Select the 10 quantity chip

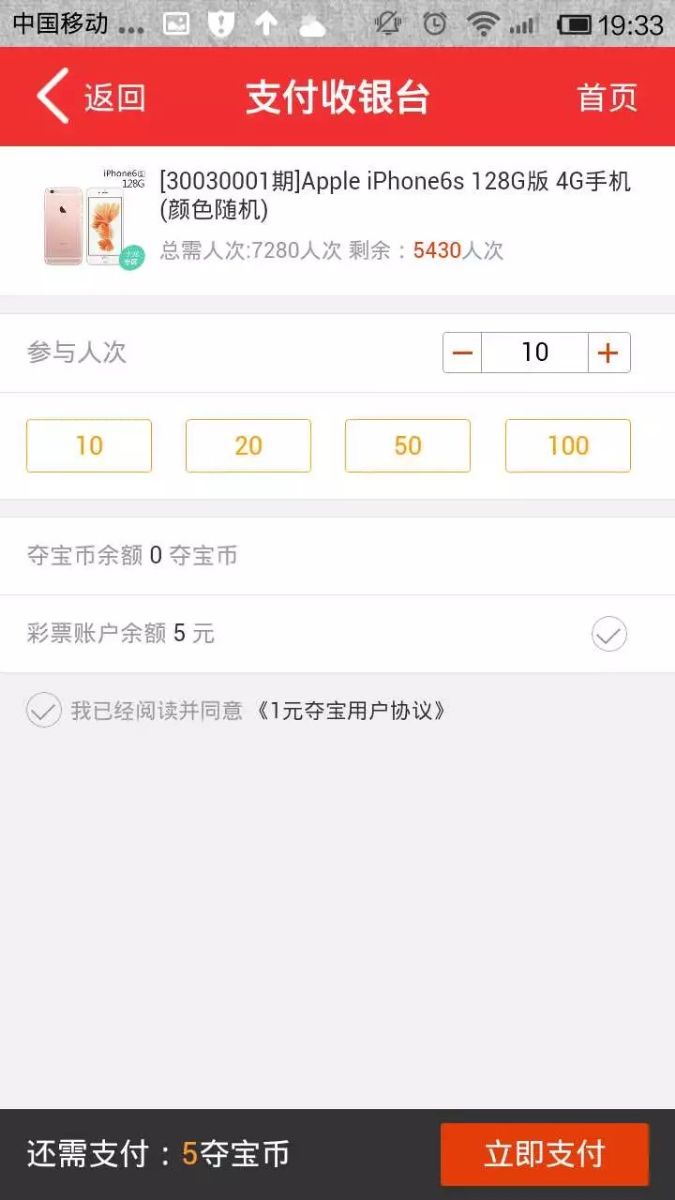pos(89,446)
